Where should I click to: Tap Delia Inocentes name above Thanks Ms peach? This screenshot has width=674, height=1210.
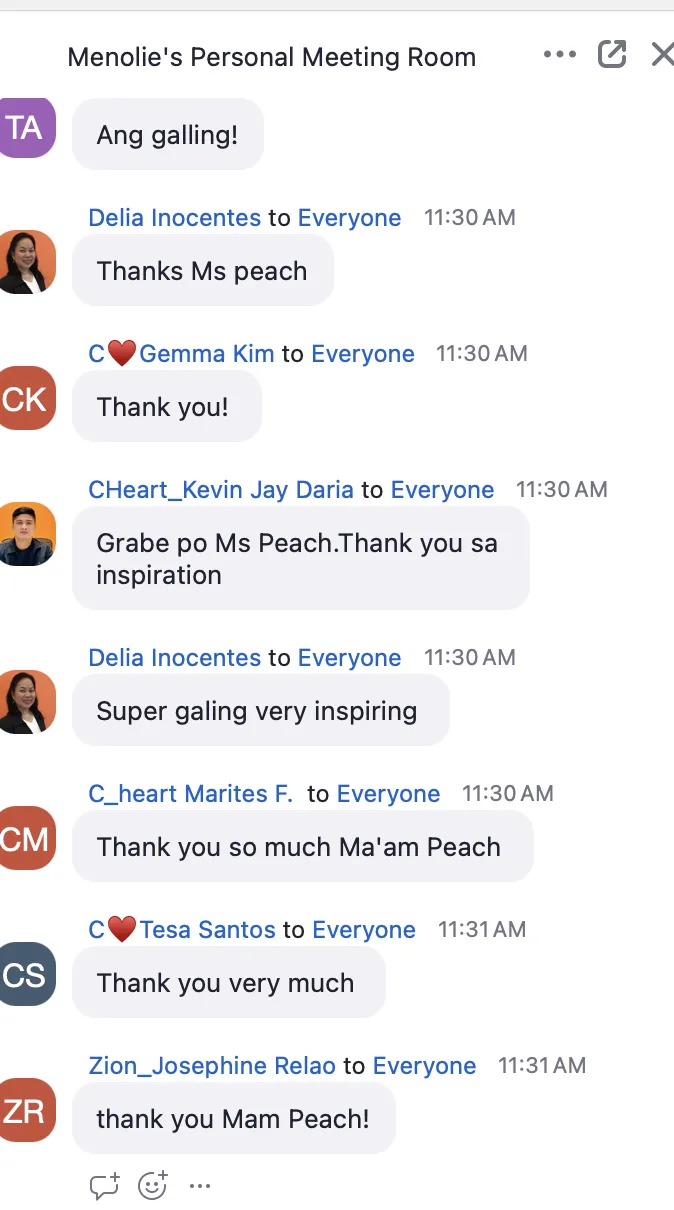click(x=175, y=218)
